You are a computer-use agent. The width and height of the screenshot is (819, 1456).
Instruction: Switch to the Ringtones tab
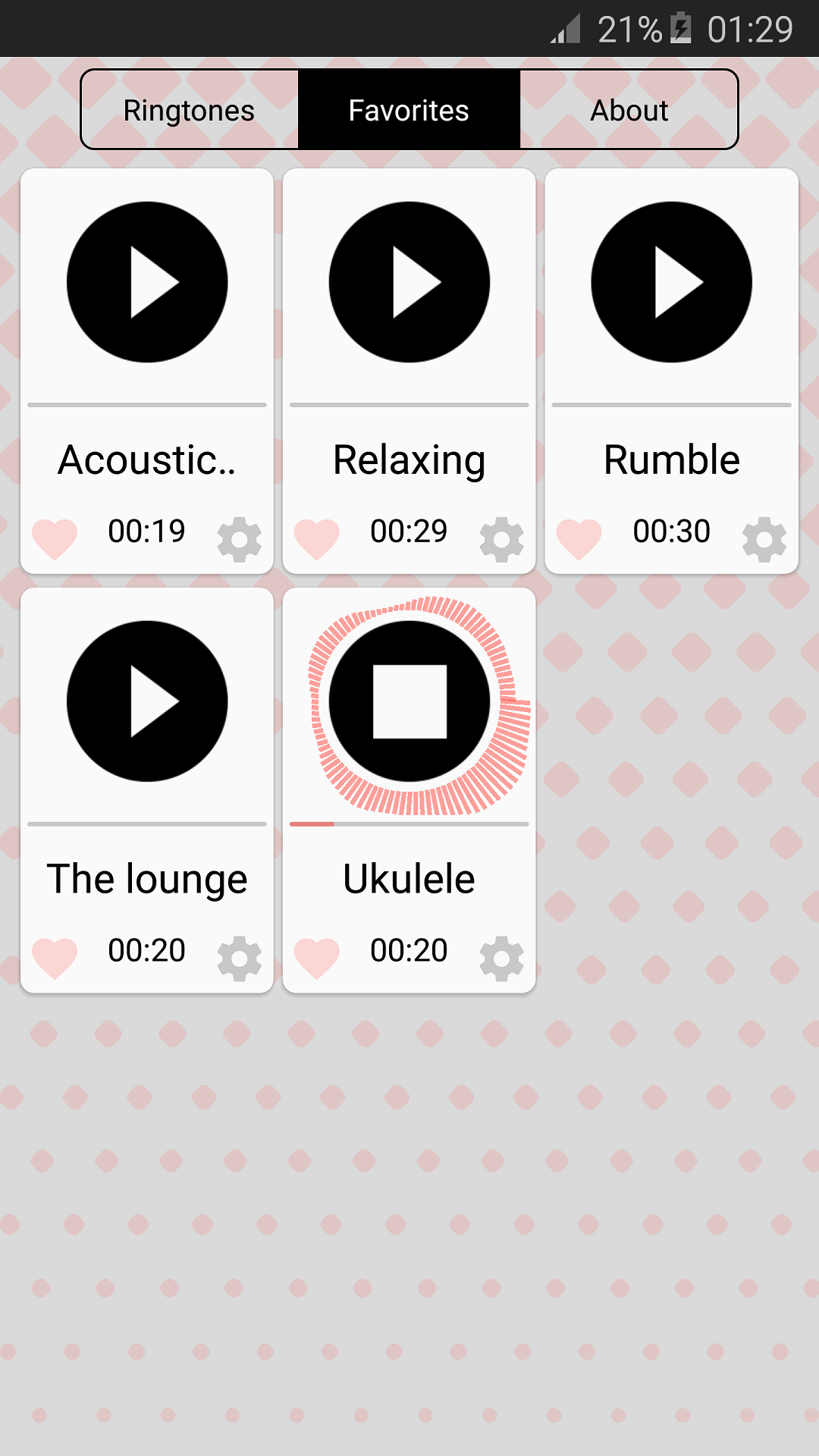[x=189, y=108]
